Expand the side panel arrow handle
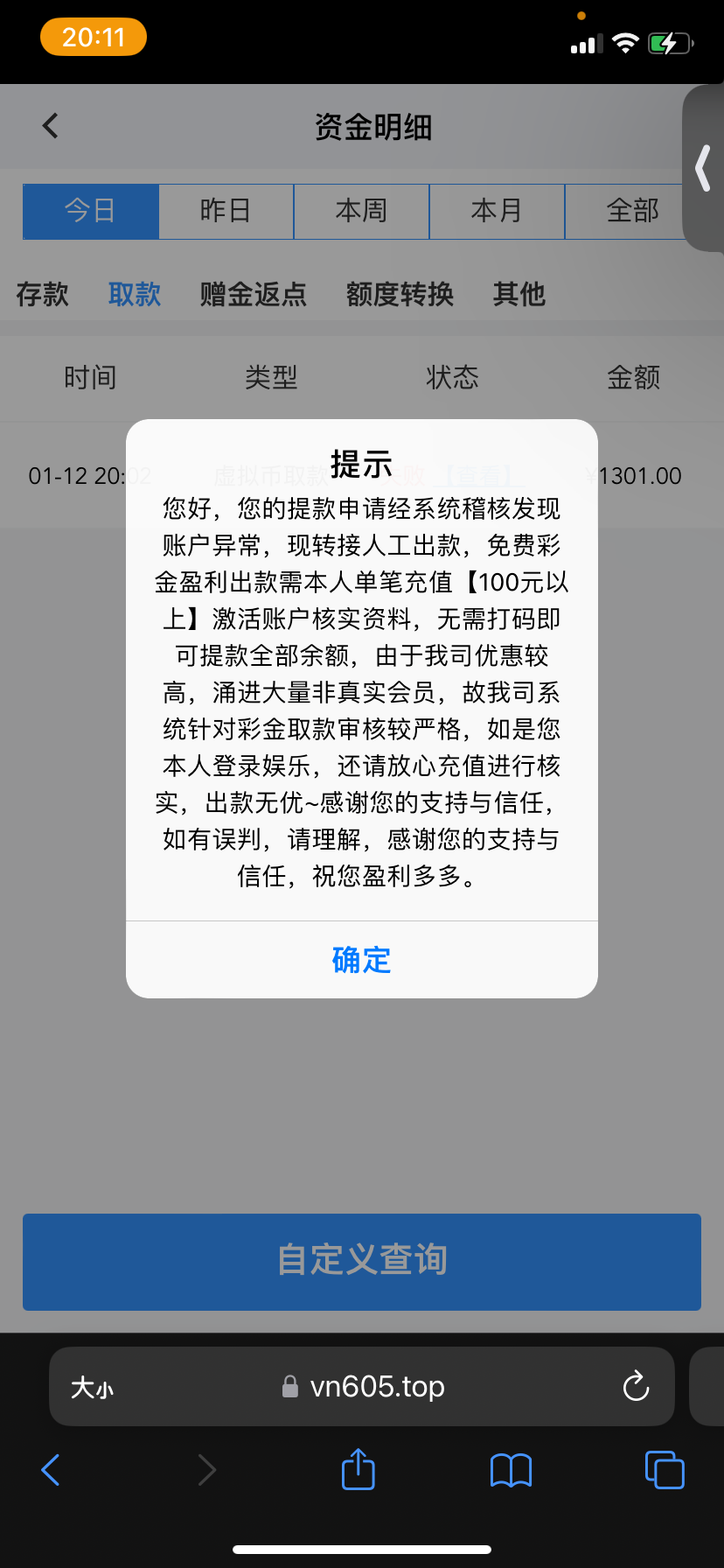Screen dimensions: 724x1568 click(x=703, y=169)
